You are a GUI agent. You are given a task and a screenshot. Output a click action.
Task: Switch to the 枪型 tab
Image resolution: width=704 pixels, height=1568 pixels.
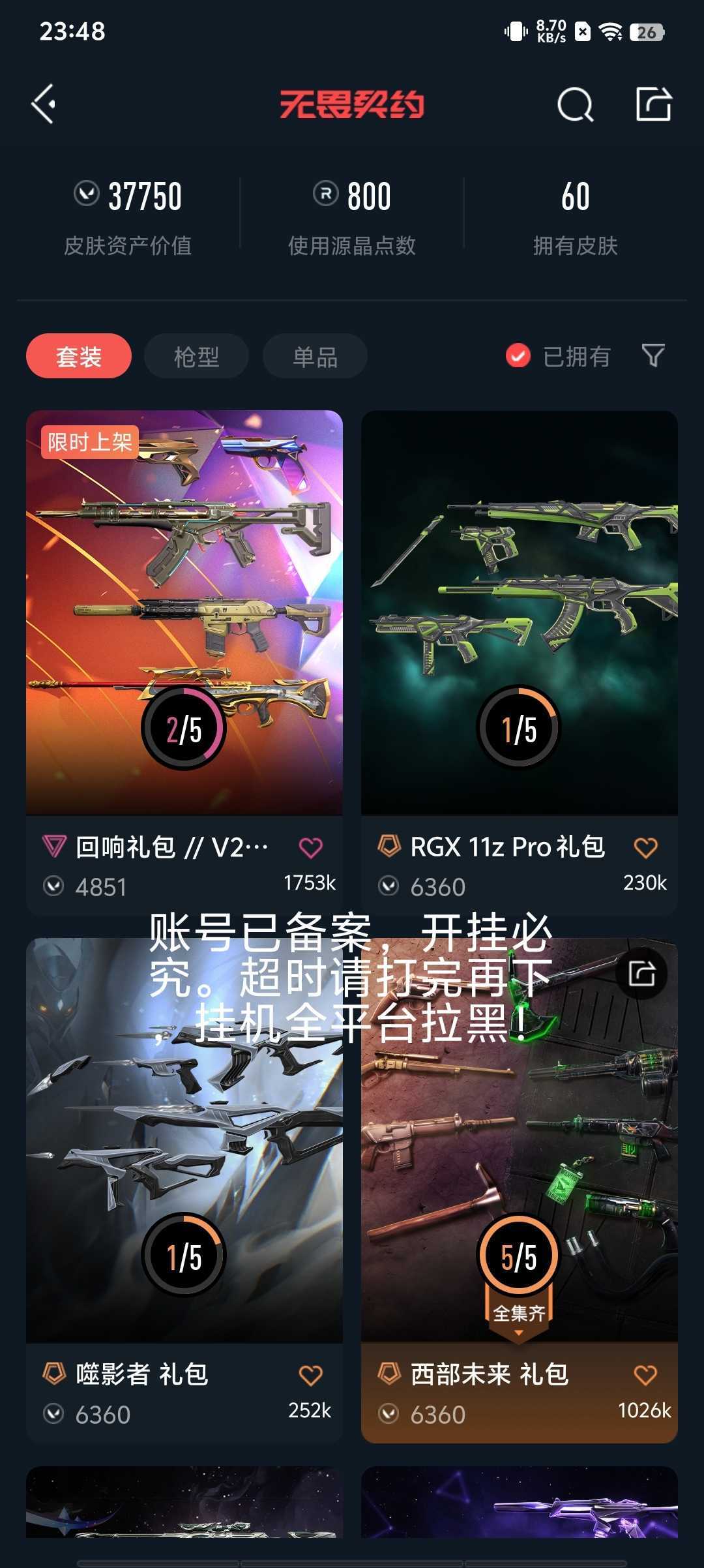[196, 356]
